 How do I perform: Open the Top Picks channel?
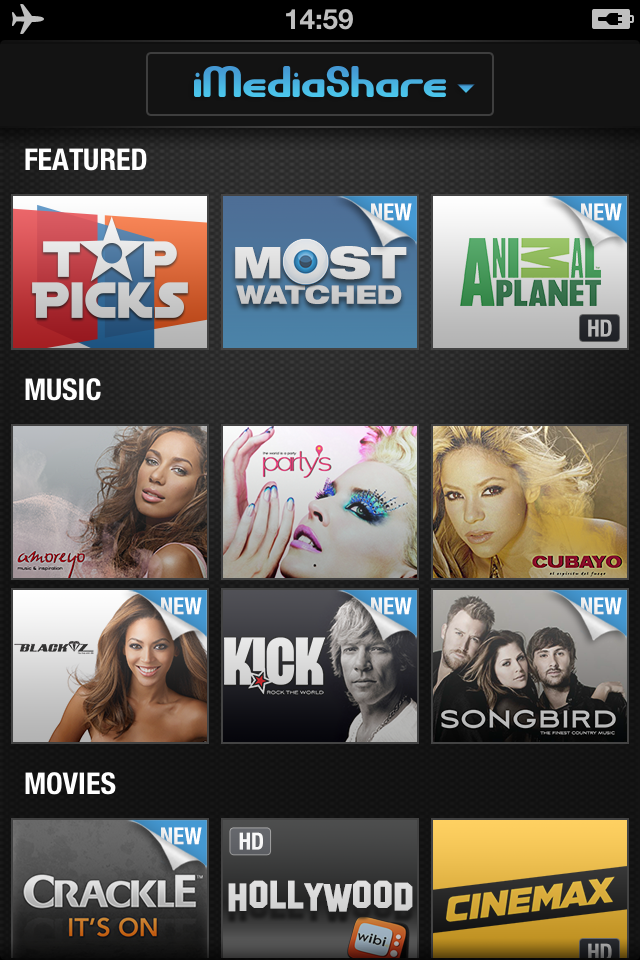[110, 272]
